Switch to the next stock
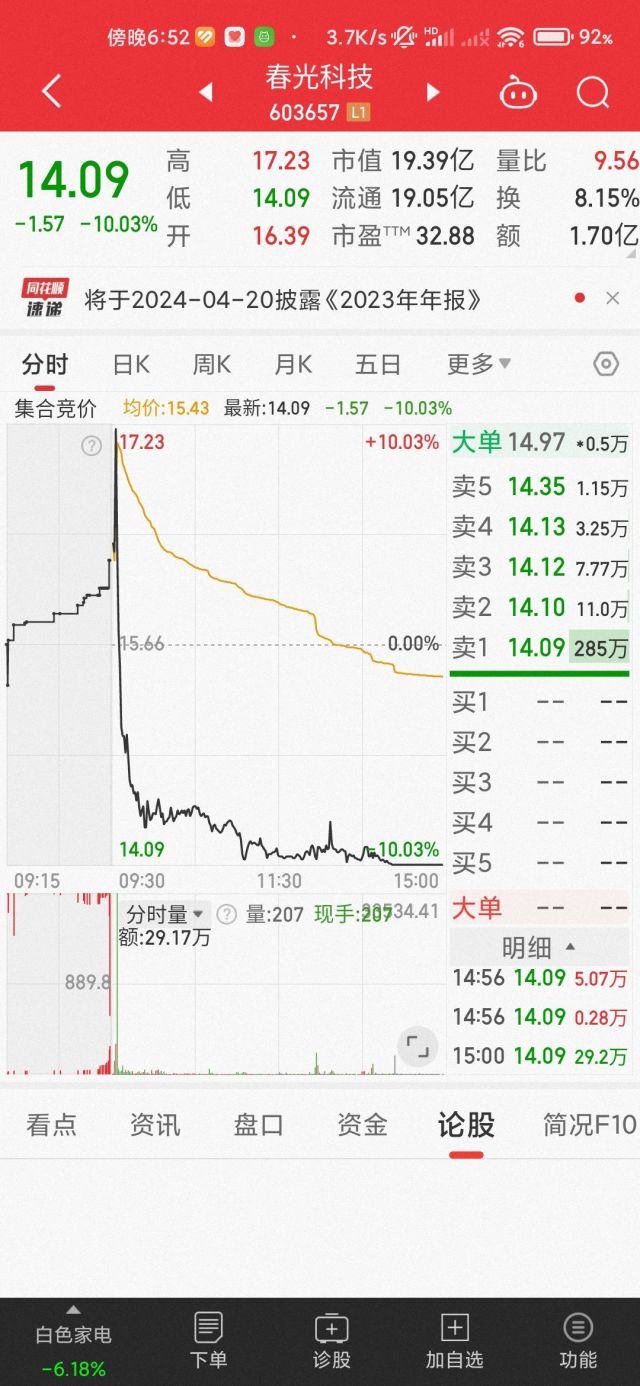Screen dimensions: 640x1386 [433, 93]
